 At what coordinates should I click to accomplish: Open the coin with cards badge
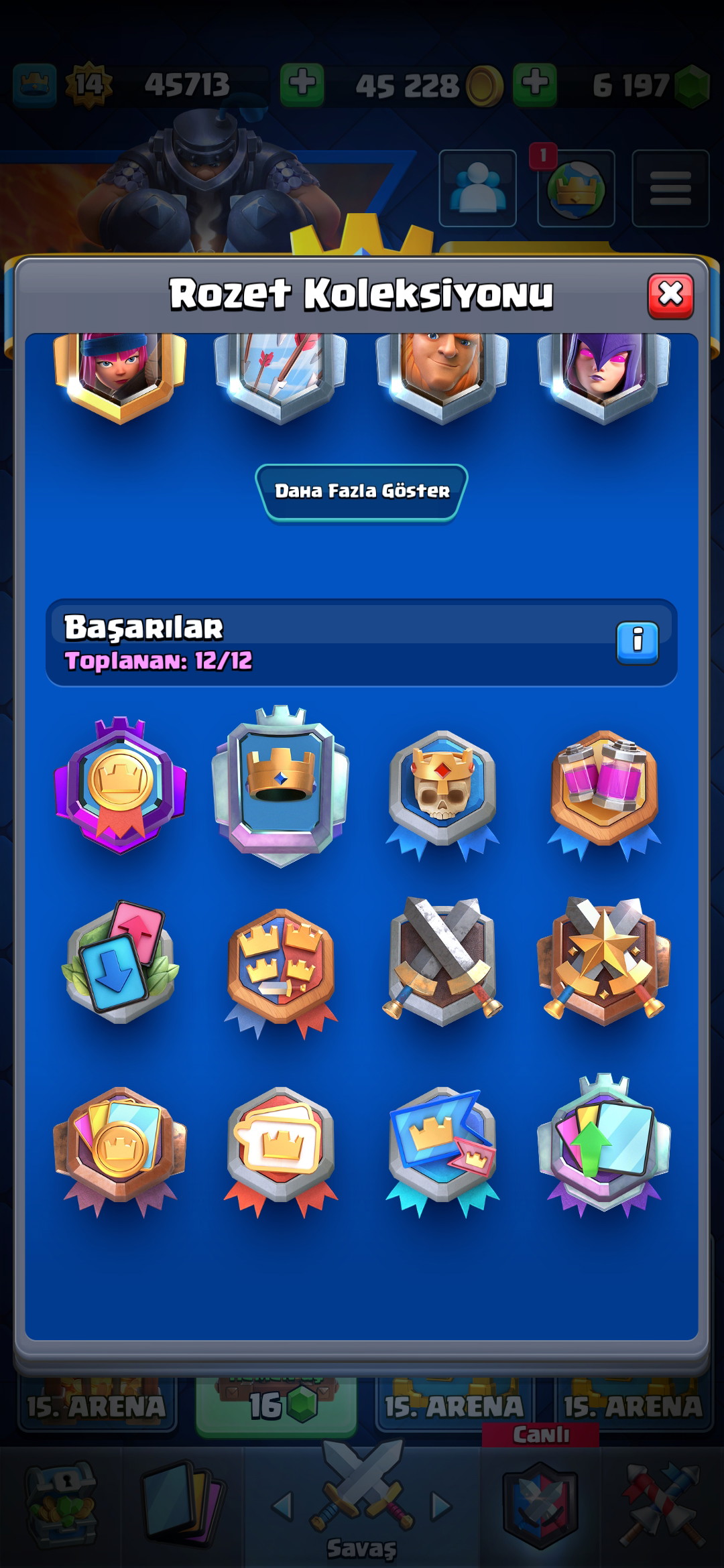click(x=121, y=1151)
